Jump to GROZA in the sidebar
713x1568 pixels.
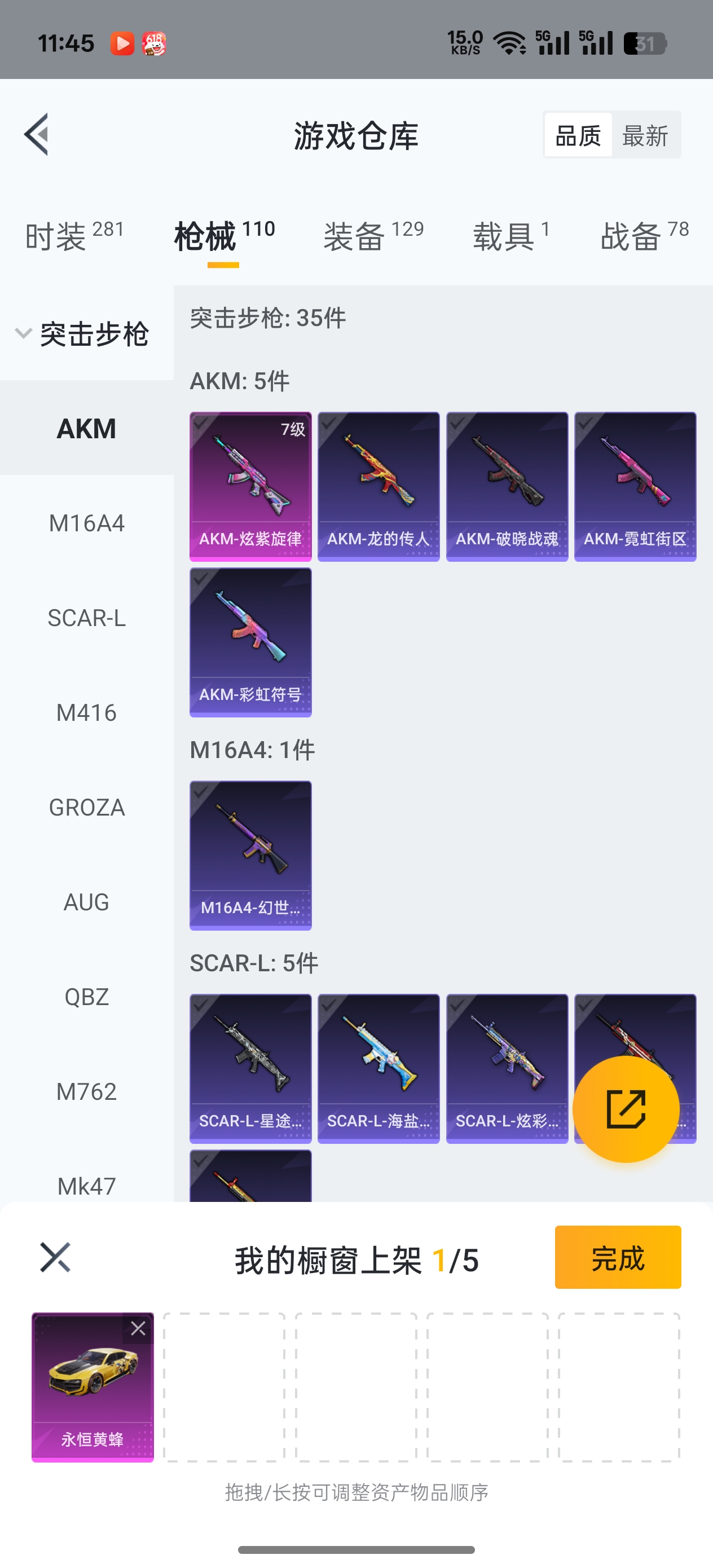(x=86, y=807)
